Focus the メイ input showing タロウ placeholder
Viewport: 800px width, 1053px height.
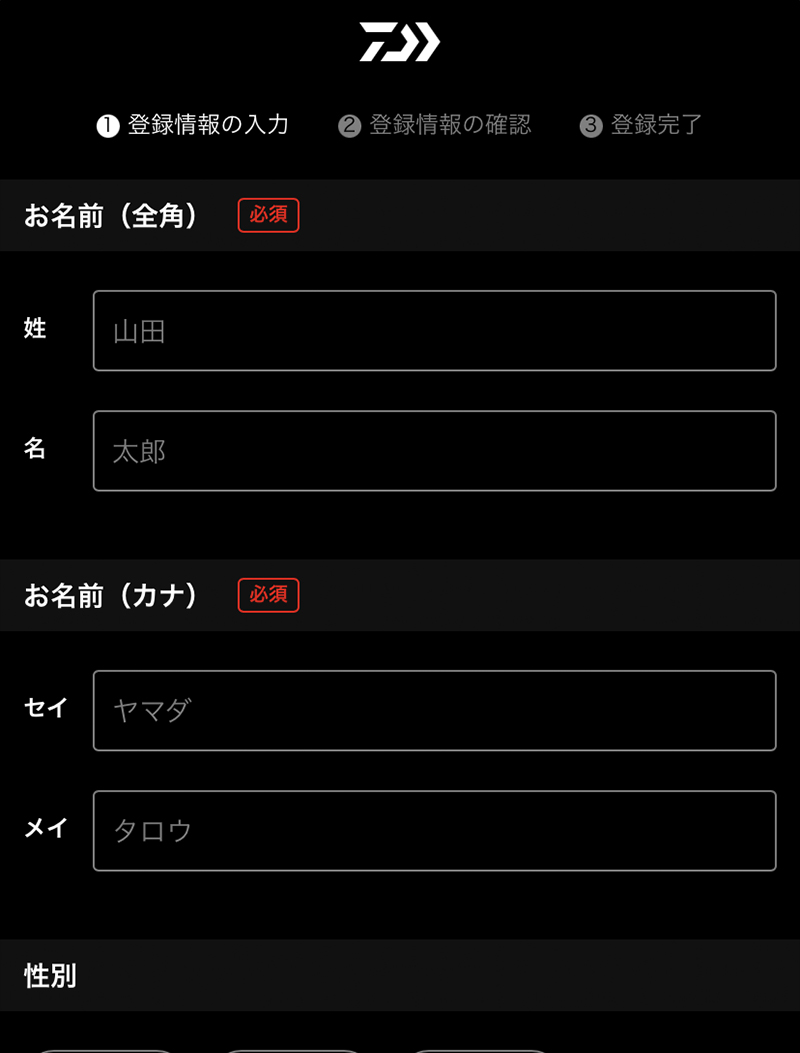(x=434, y=831)
